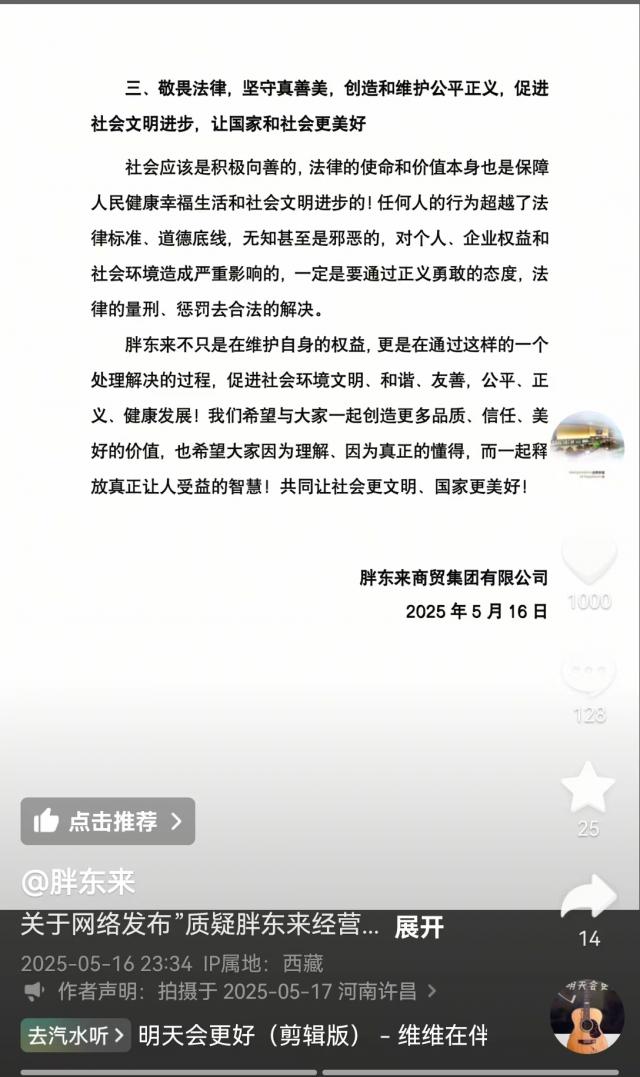Tap the 点击推荐 recommend button

tap(108, 821)
